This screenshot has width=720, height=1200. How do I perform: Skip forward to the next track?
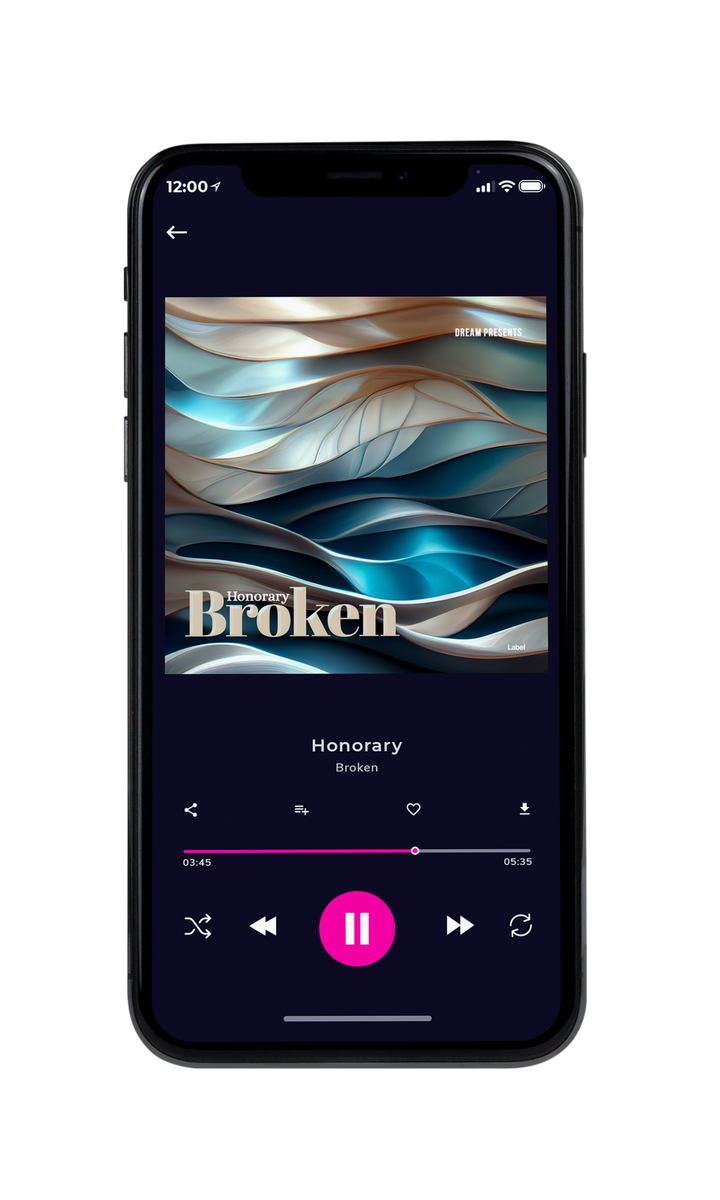tap(460, 926)
